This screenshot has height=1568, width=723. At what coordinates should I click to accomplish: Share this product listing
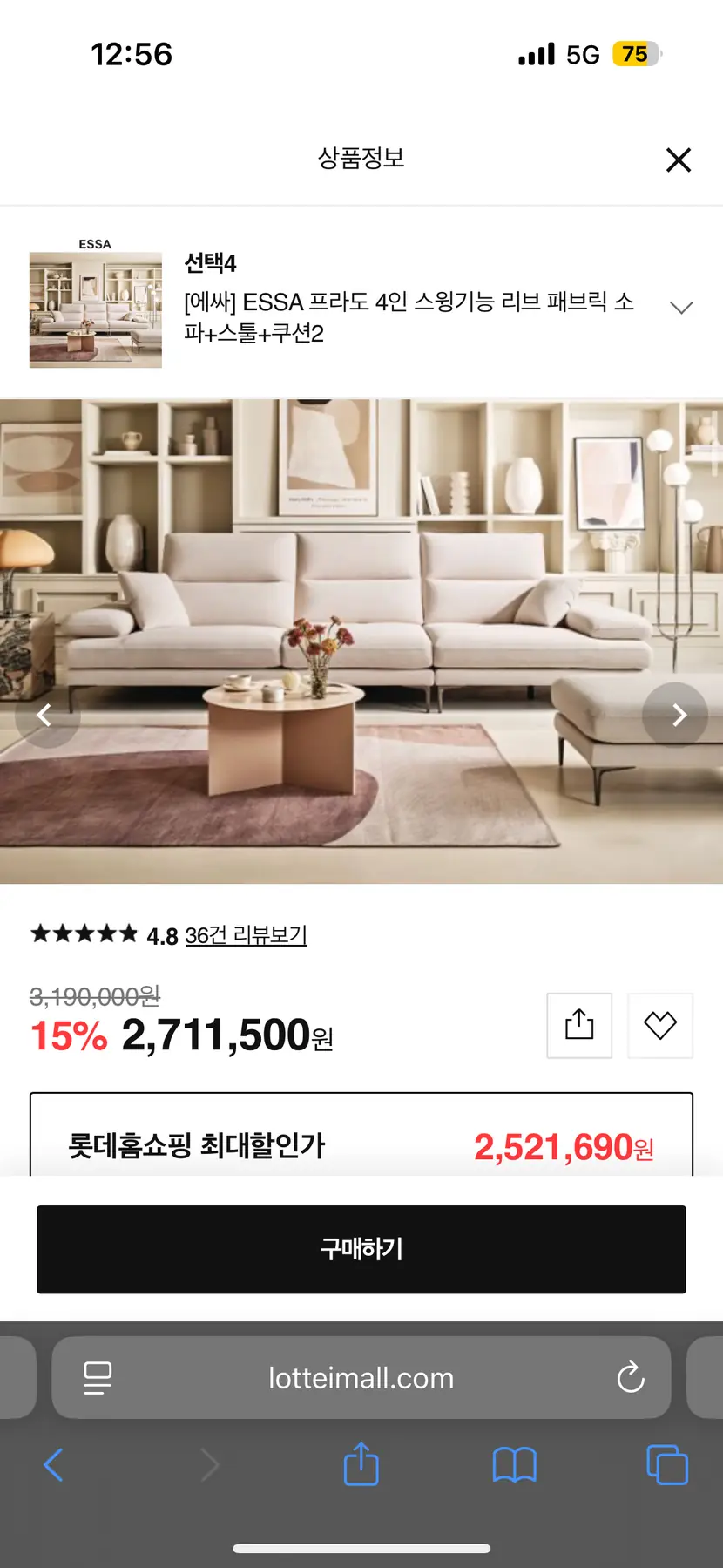(579, 1025)
